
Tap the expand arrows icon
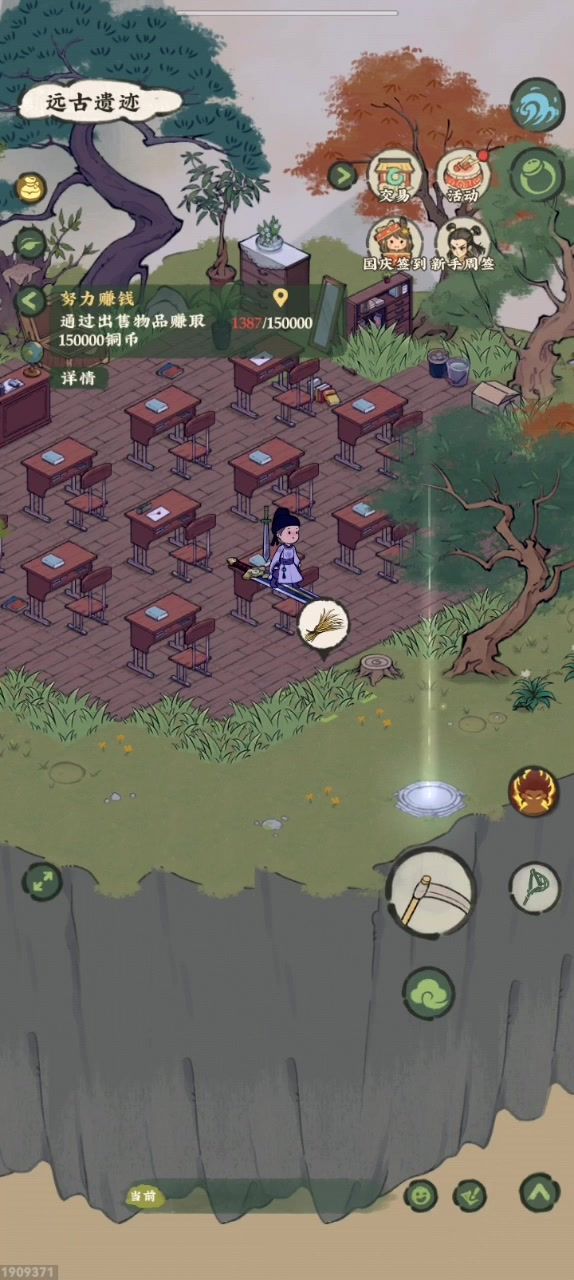pyautogui.click(x=42, y=882)
